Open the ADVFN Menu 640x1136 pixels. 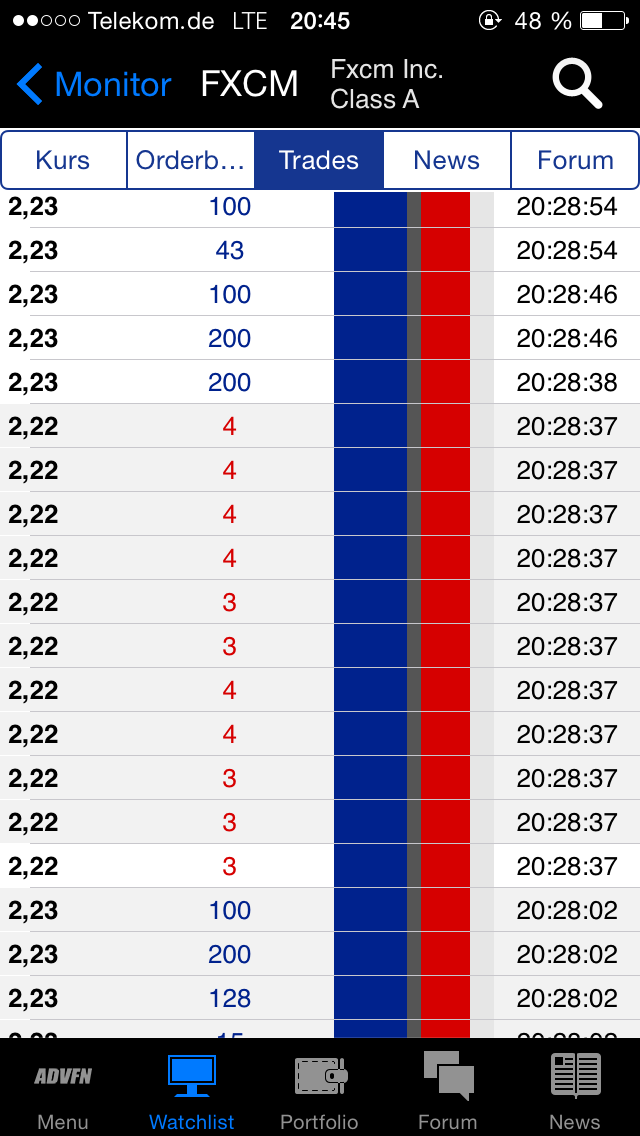point(63,1090)
